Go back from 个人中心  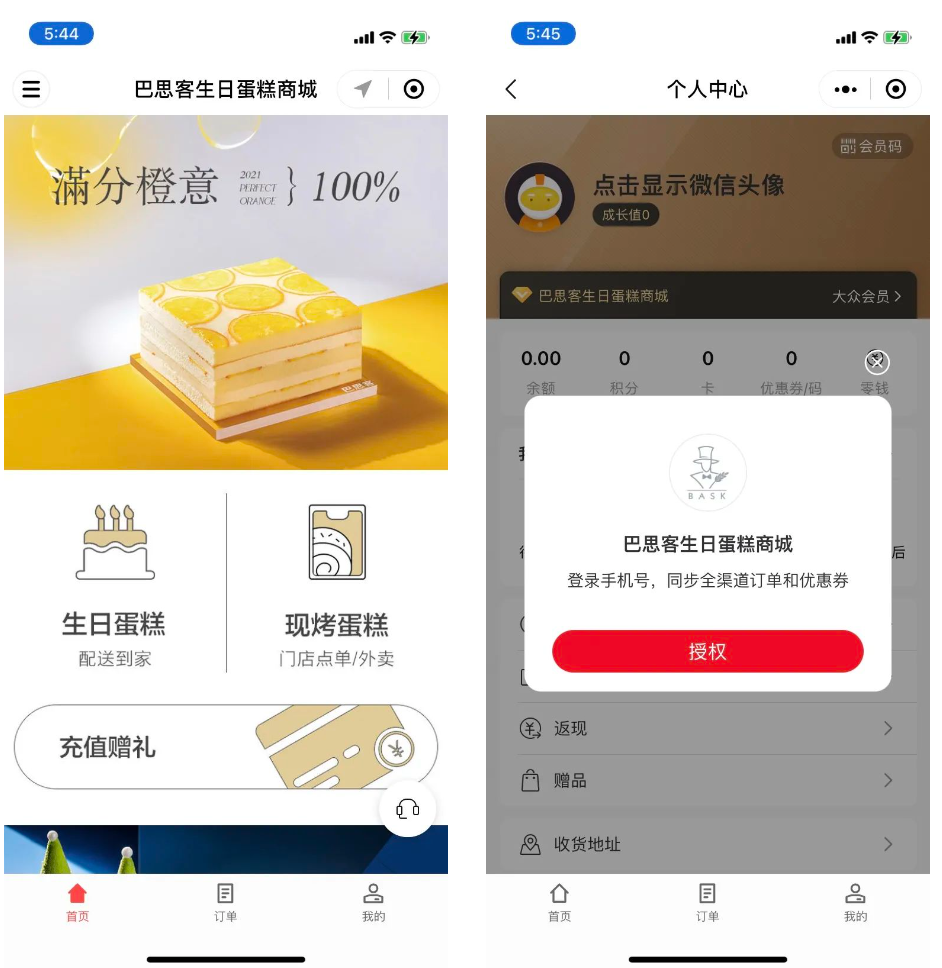click(511, 90)
